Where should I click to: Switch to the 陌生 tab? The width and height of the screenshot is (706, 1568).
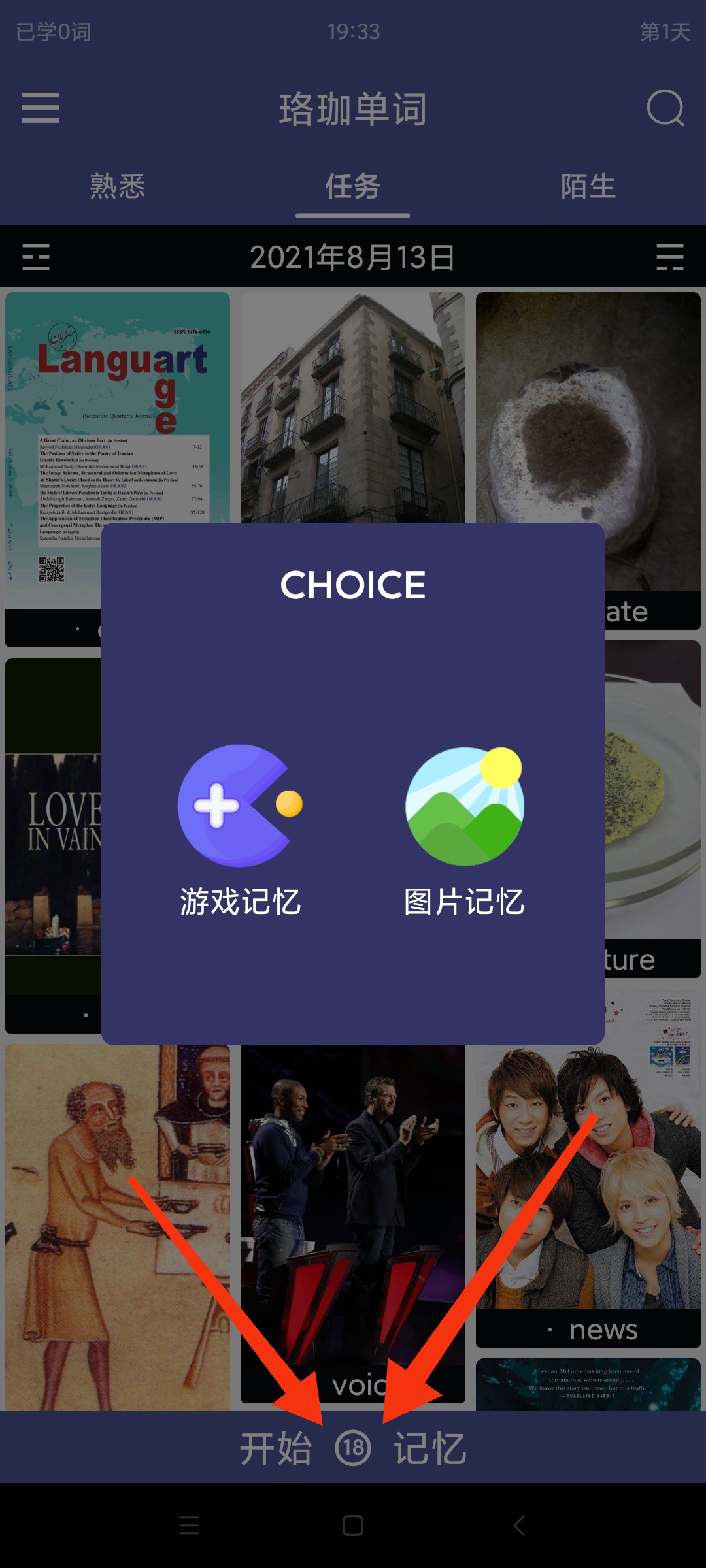click(588, 187)
